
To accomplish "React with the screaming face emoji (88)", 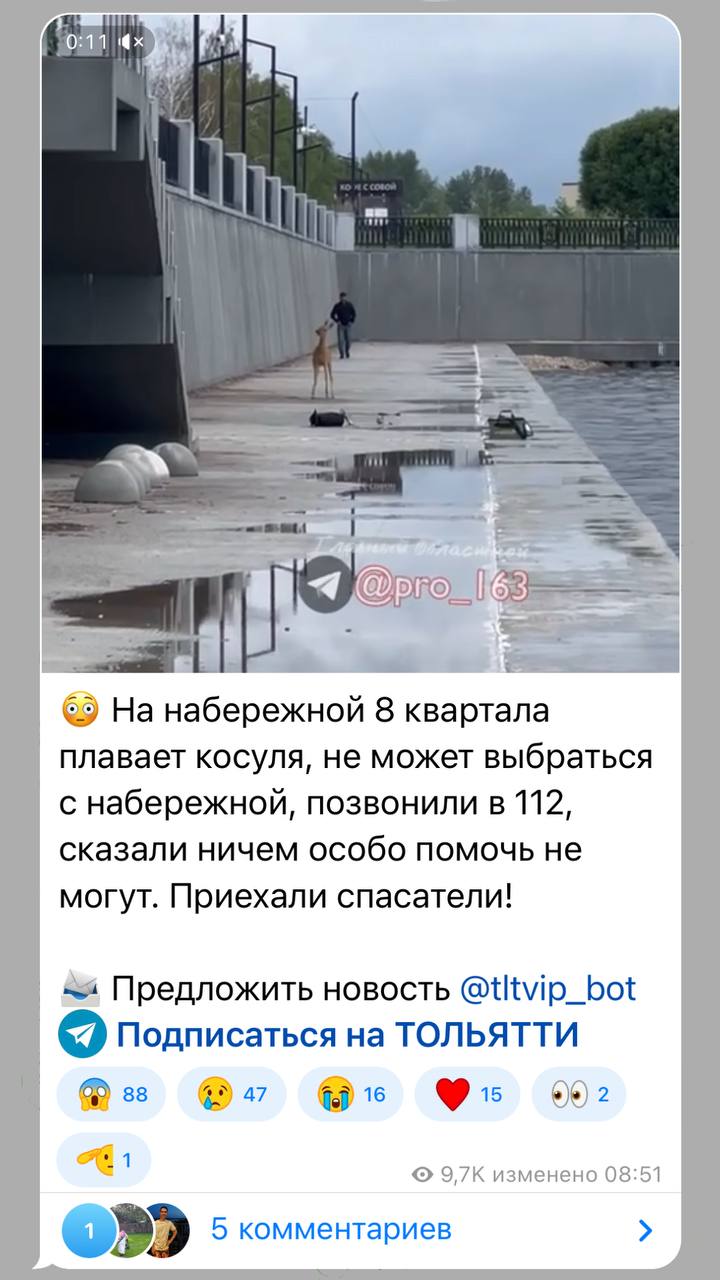I will [111, 1094].
